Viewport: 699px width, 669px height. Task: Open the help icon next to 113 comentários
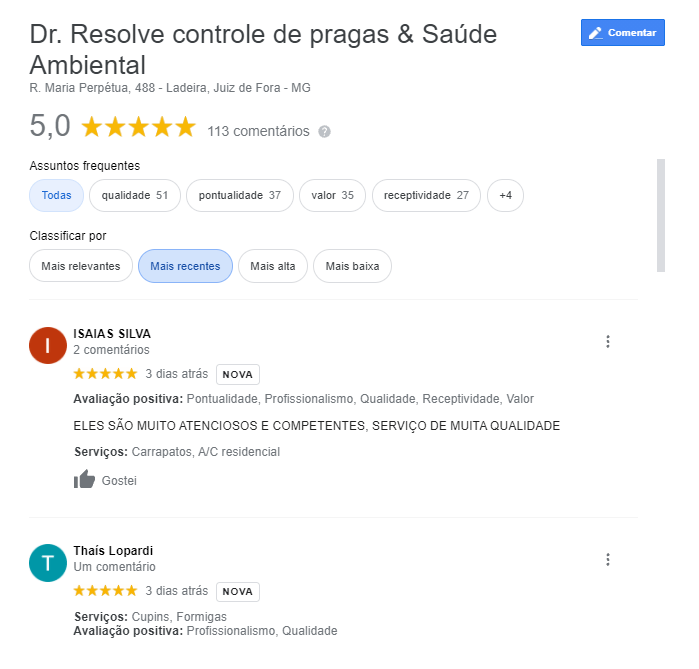click(x=324, y=131)
